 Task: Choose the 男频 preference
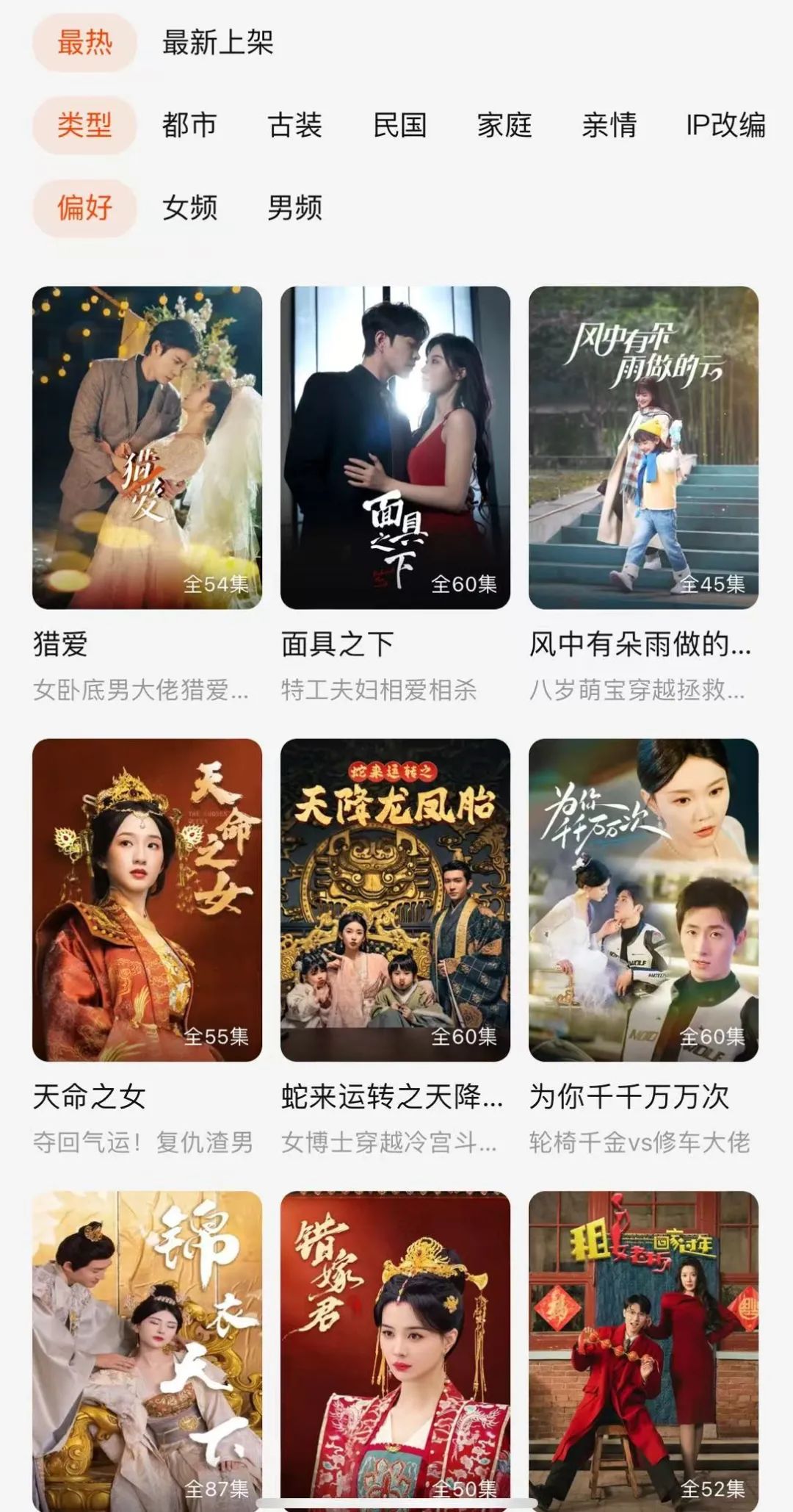tap(294, 208)
